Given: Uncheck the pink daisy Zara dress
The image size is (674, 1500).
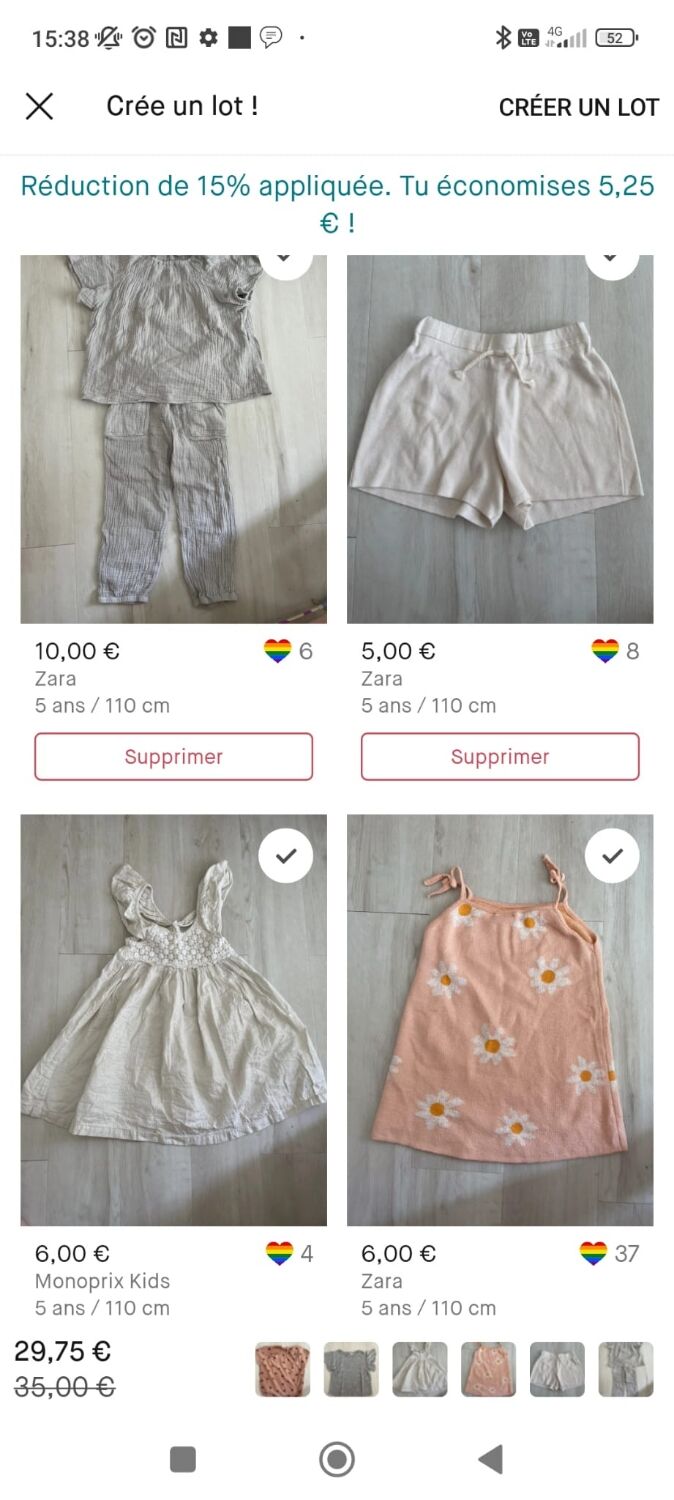Looking at the screenshot, I should (612, 856).
